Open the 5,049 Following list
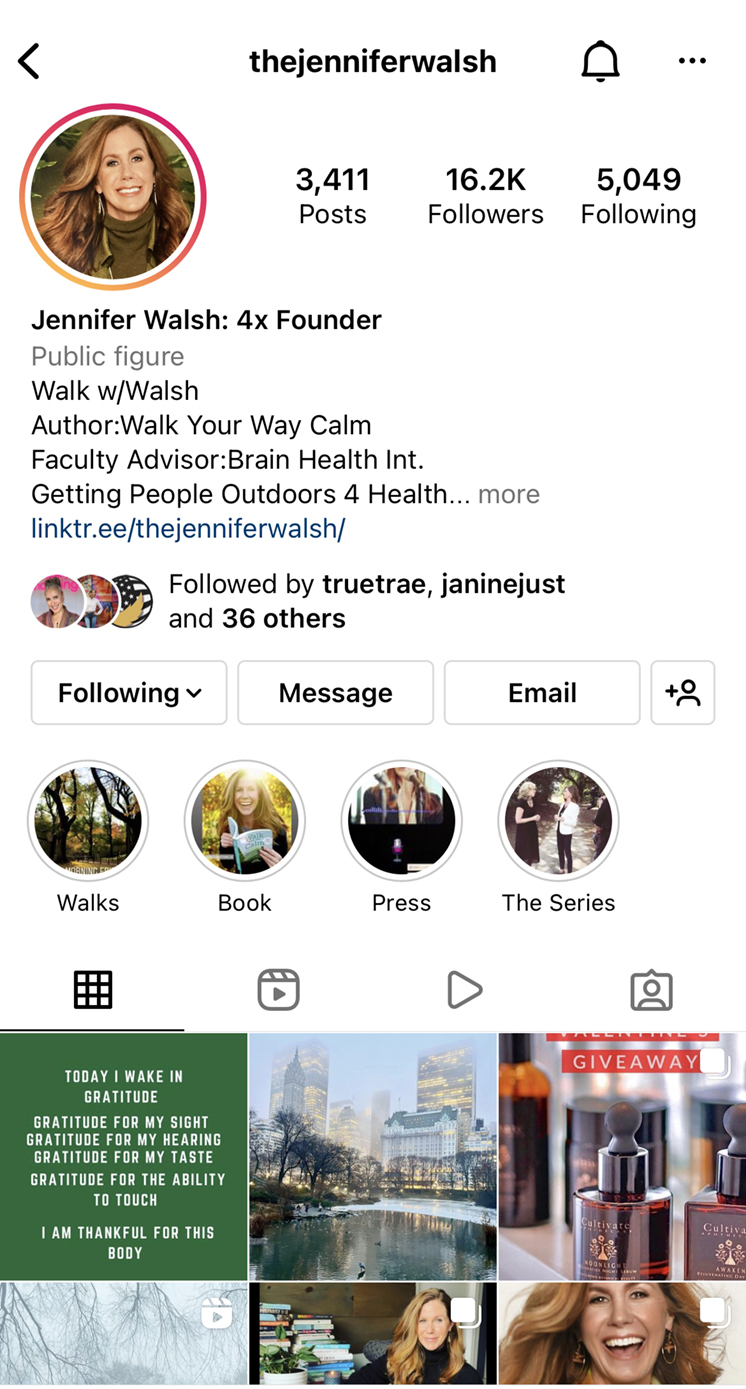 (x=638, y=196)
